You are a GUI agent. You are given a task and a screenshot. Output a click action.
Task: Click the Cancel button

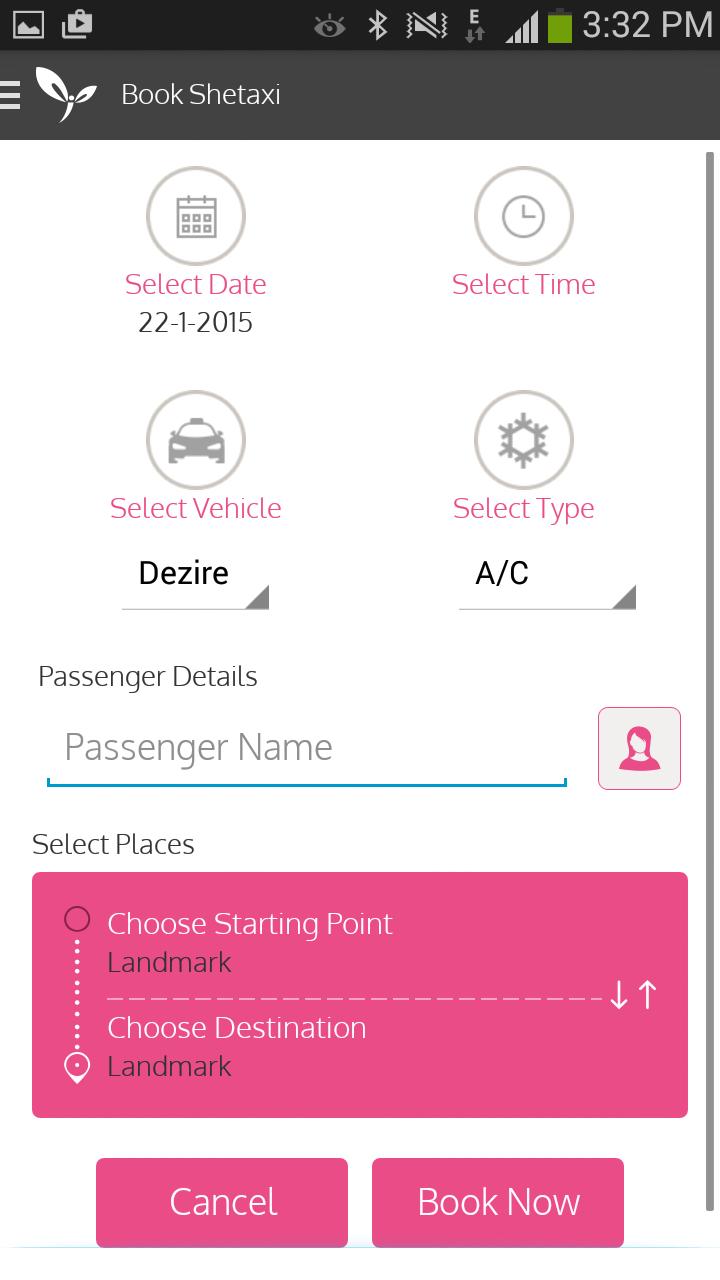(221, 1202)
